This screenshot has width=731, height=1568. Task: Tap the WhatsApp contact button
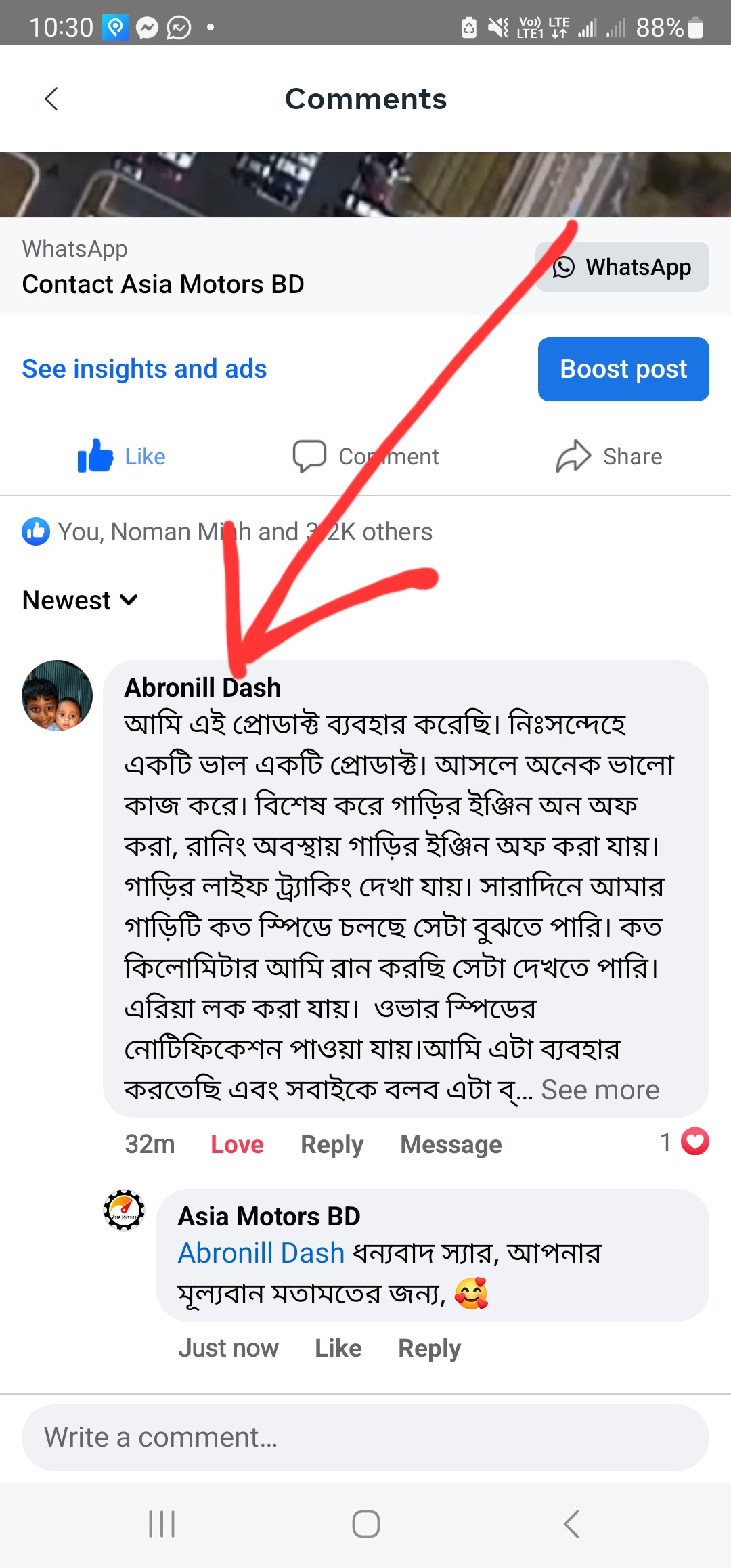pos(622,267)
